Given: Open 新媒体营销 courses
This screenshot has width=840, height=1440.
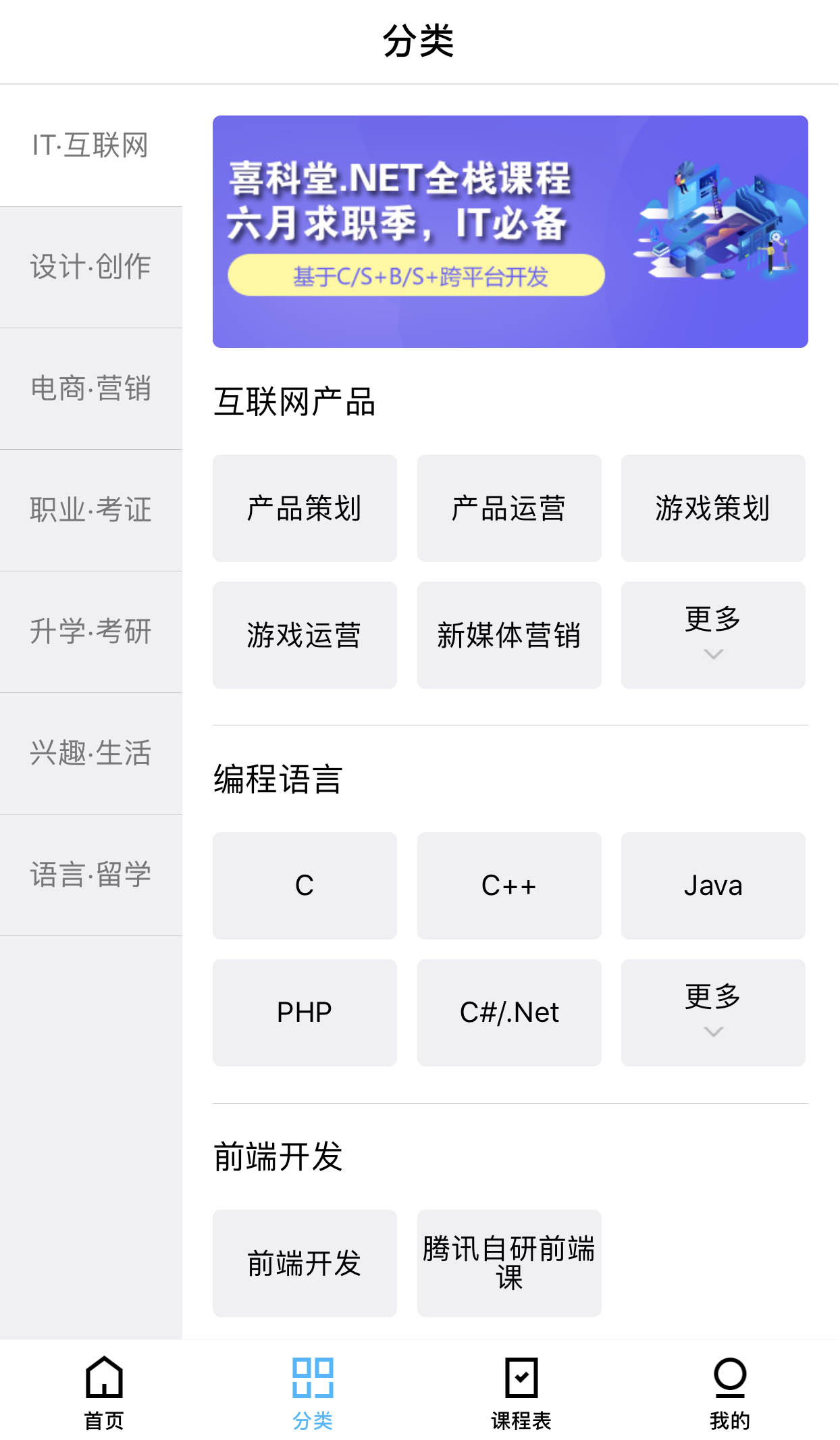Looking at the screenshot, I should click(x=509, y=635).
